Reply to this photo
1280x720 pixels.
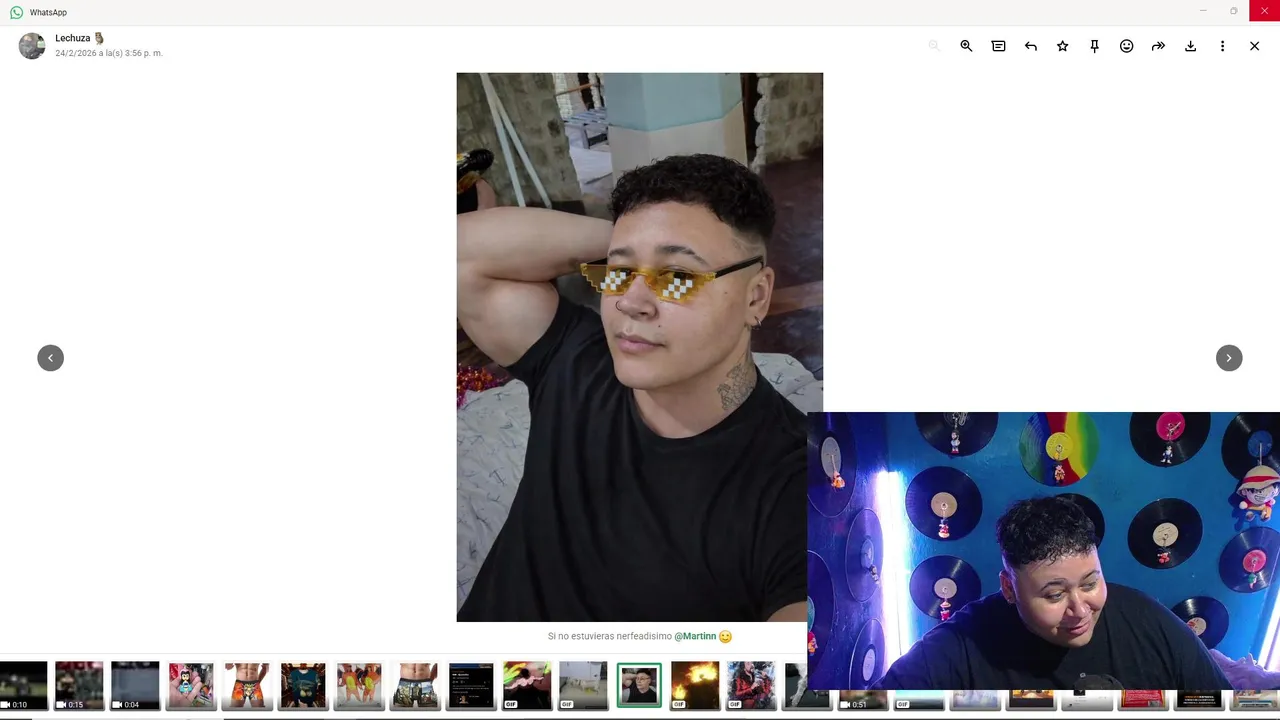1030,46
